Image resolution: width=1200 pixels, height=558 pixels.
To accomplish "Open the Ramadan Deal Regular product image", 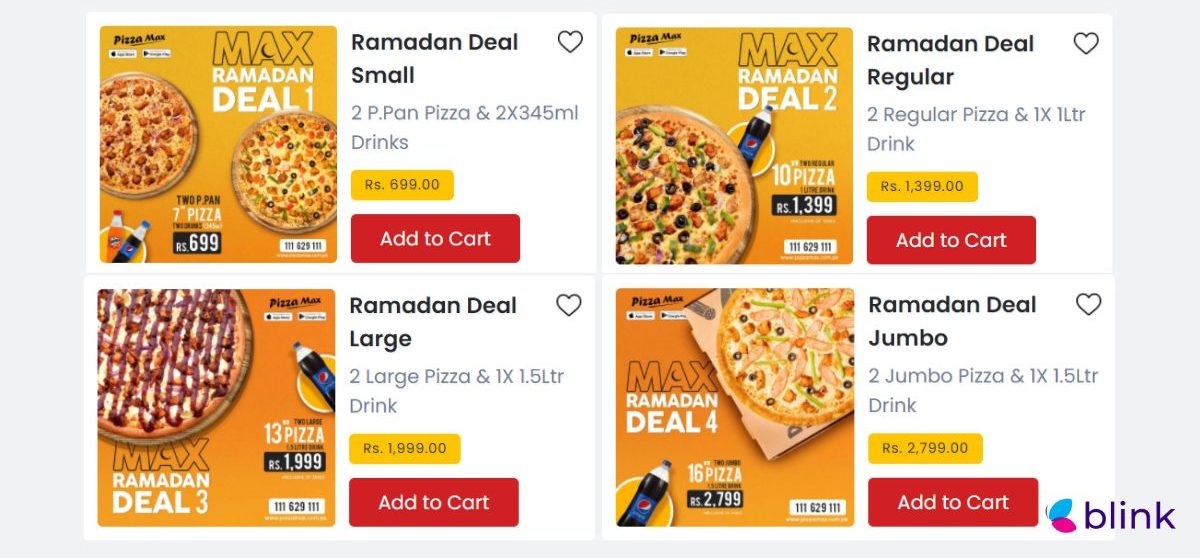I will (734, 146).
